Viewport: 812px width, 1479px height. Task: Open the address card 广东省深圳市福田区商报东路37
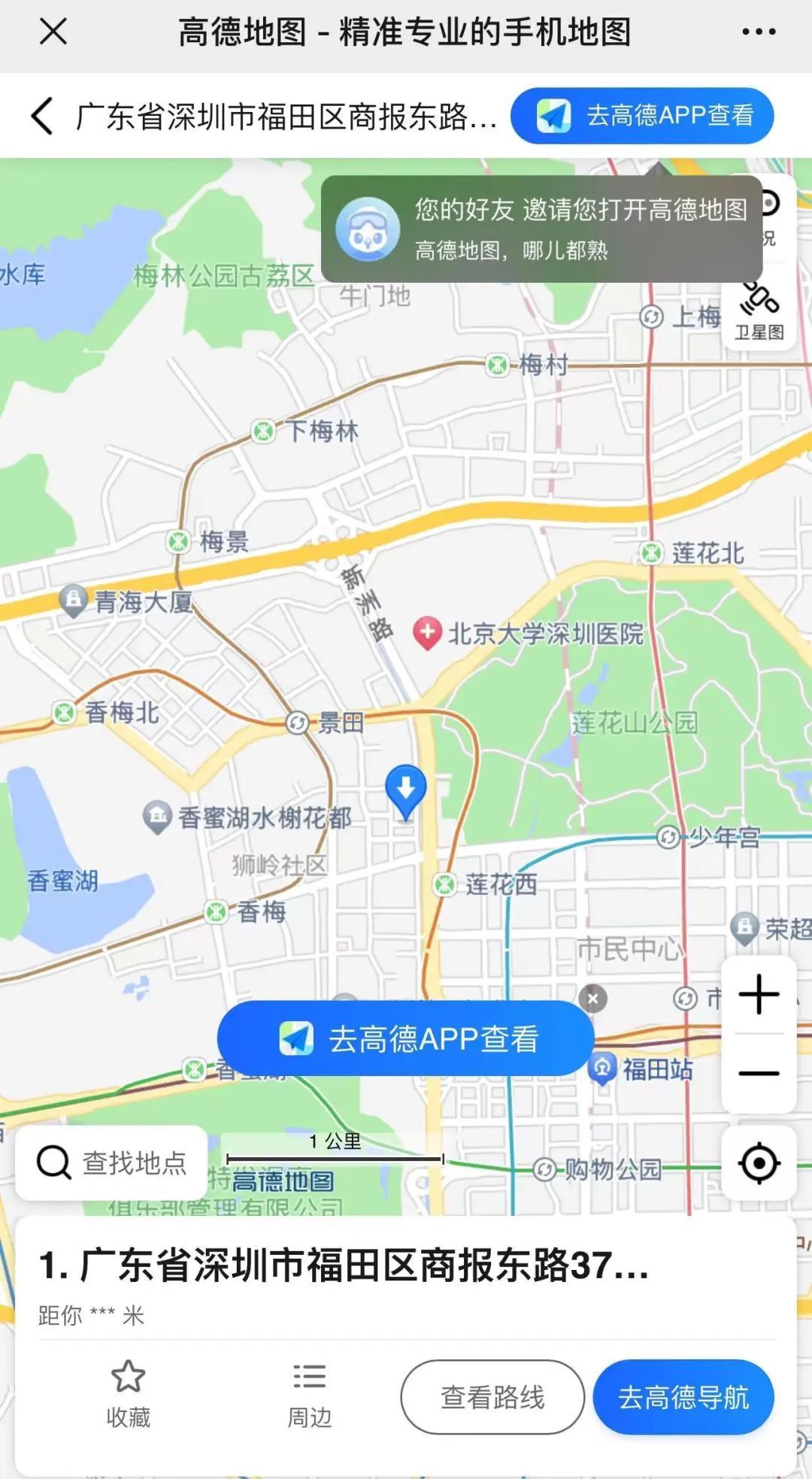pos(344,1265)
